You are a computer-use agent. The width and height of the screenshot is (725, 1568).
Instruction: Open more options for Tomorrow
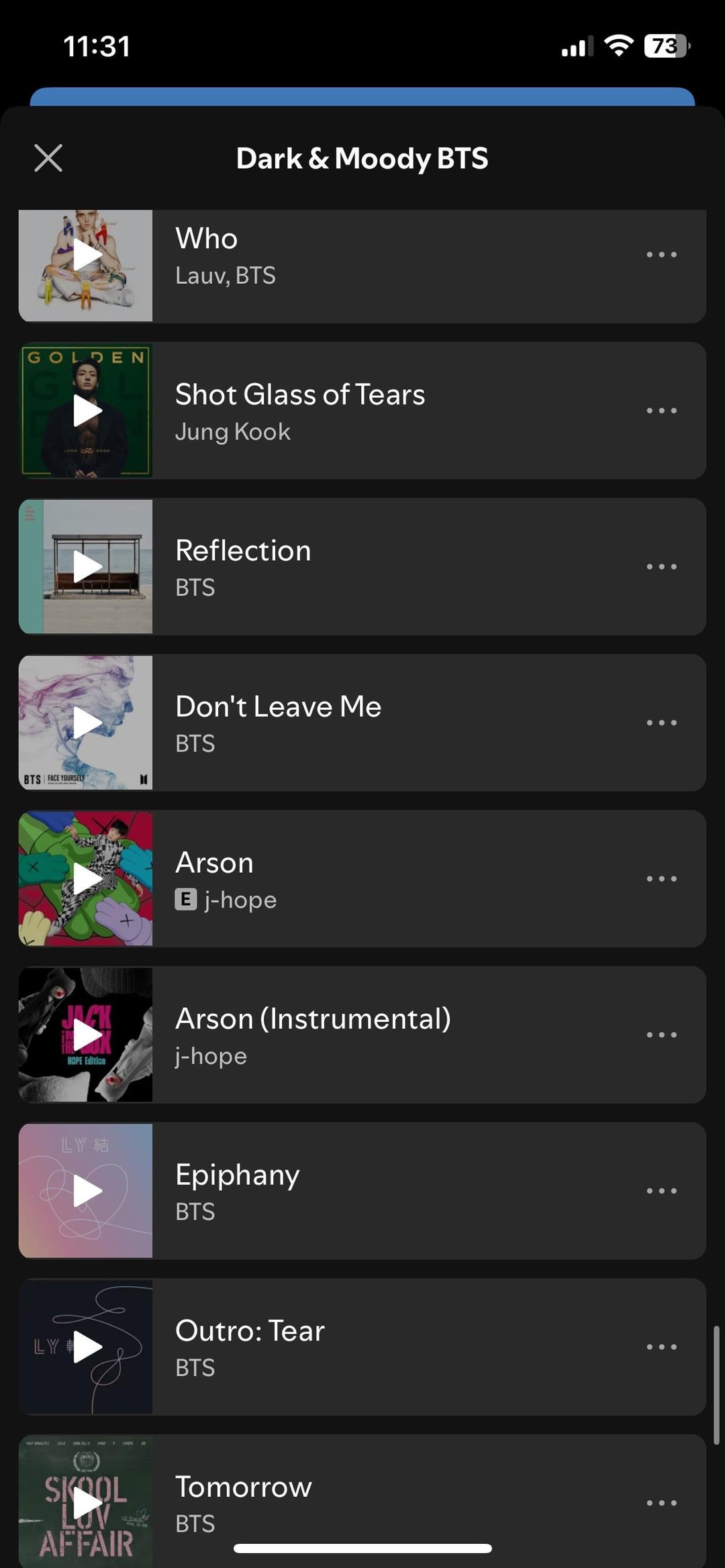[661, 1503]
